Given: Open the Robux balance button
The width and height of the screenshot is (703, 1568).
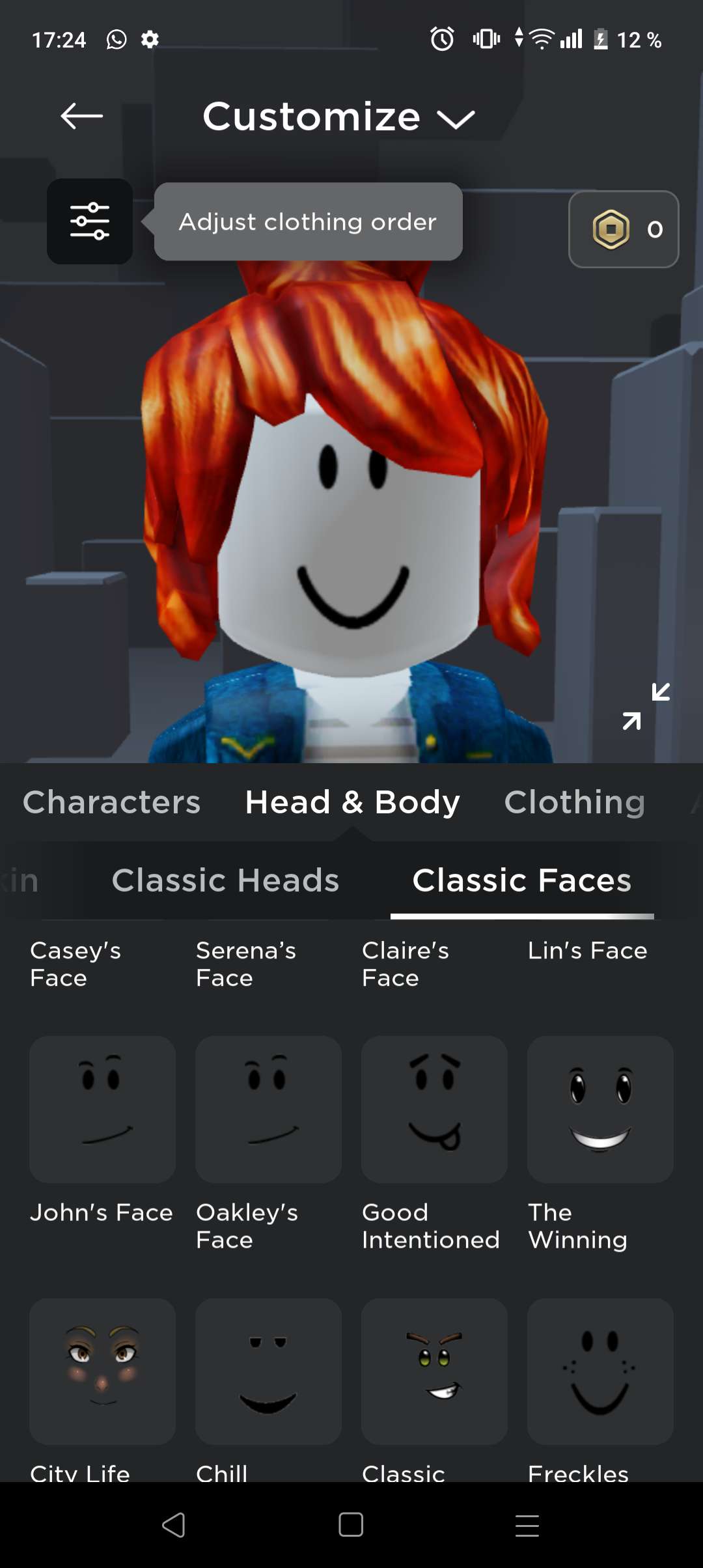Looking at the screenshot, I should 623,229.
